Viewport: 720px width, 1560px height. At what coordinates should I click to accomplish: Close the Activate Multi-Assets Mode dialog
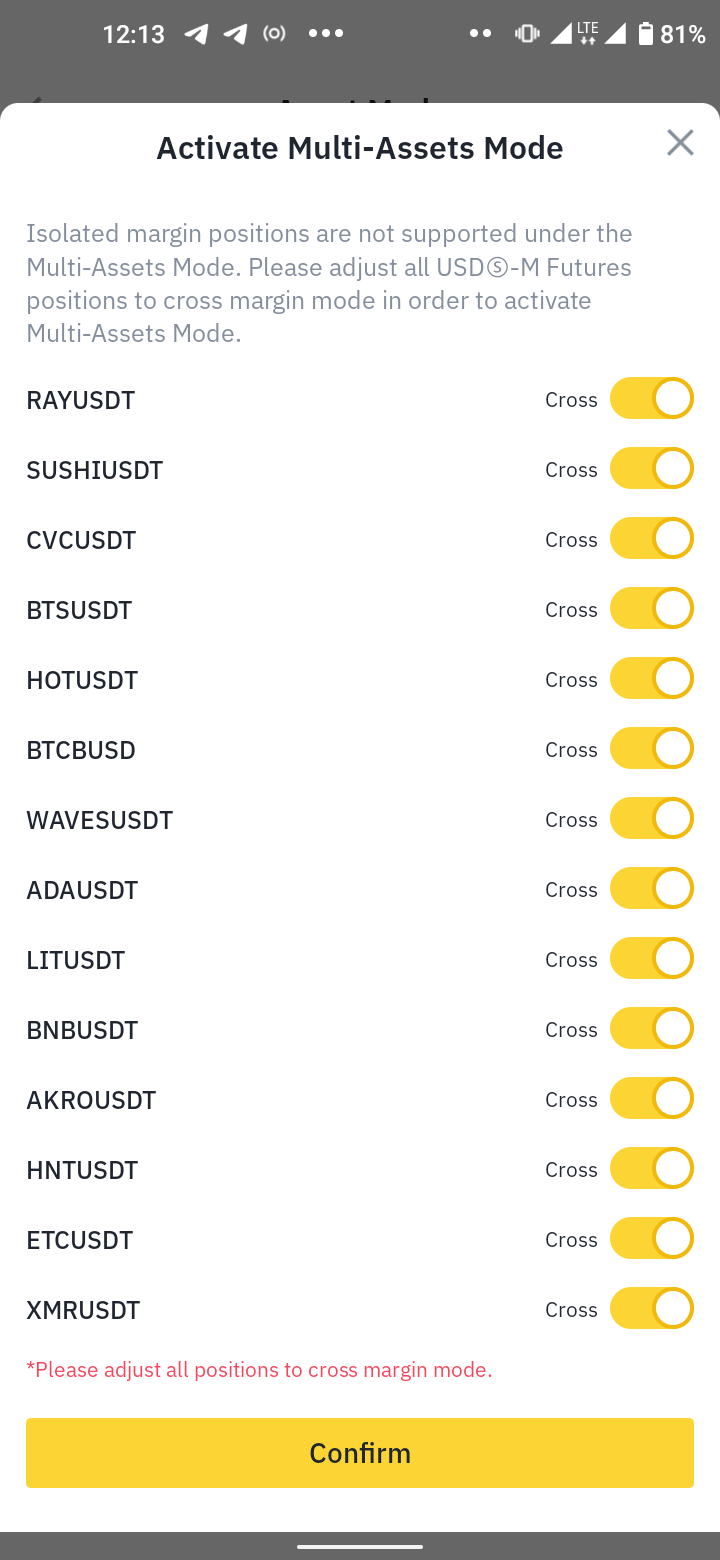pos(680,143)
